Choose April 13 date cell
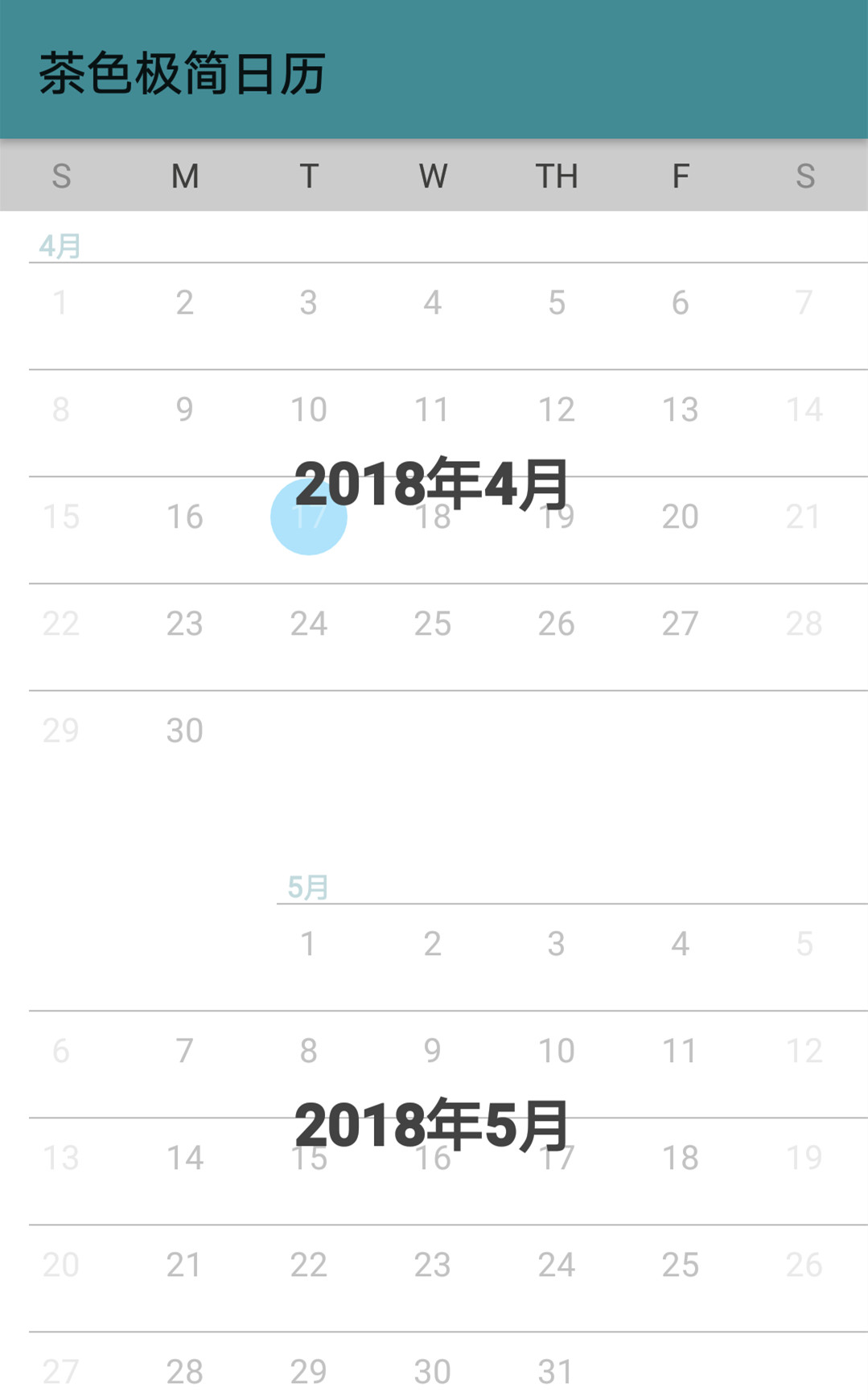Image resolution: width=868 pixels, height=1400 pixels. tap(680, 410)
